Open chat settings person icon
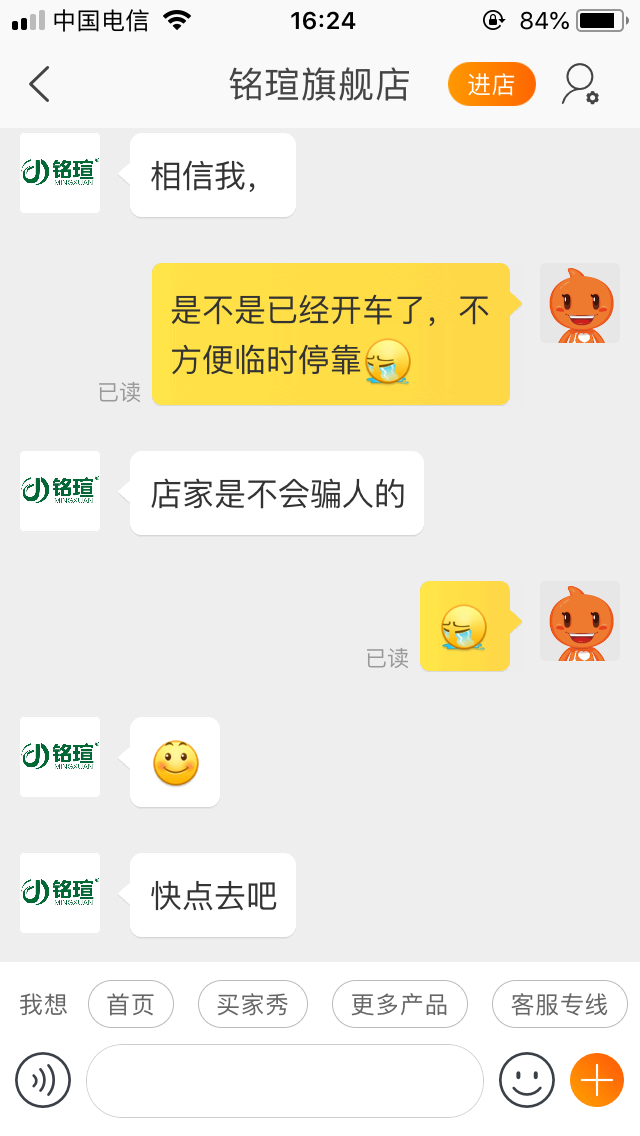The width and height of the screenshot is (640, 1136). 579,85
